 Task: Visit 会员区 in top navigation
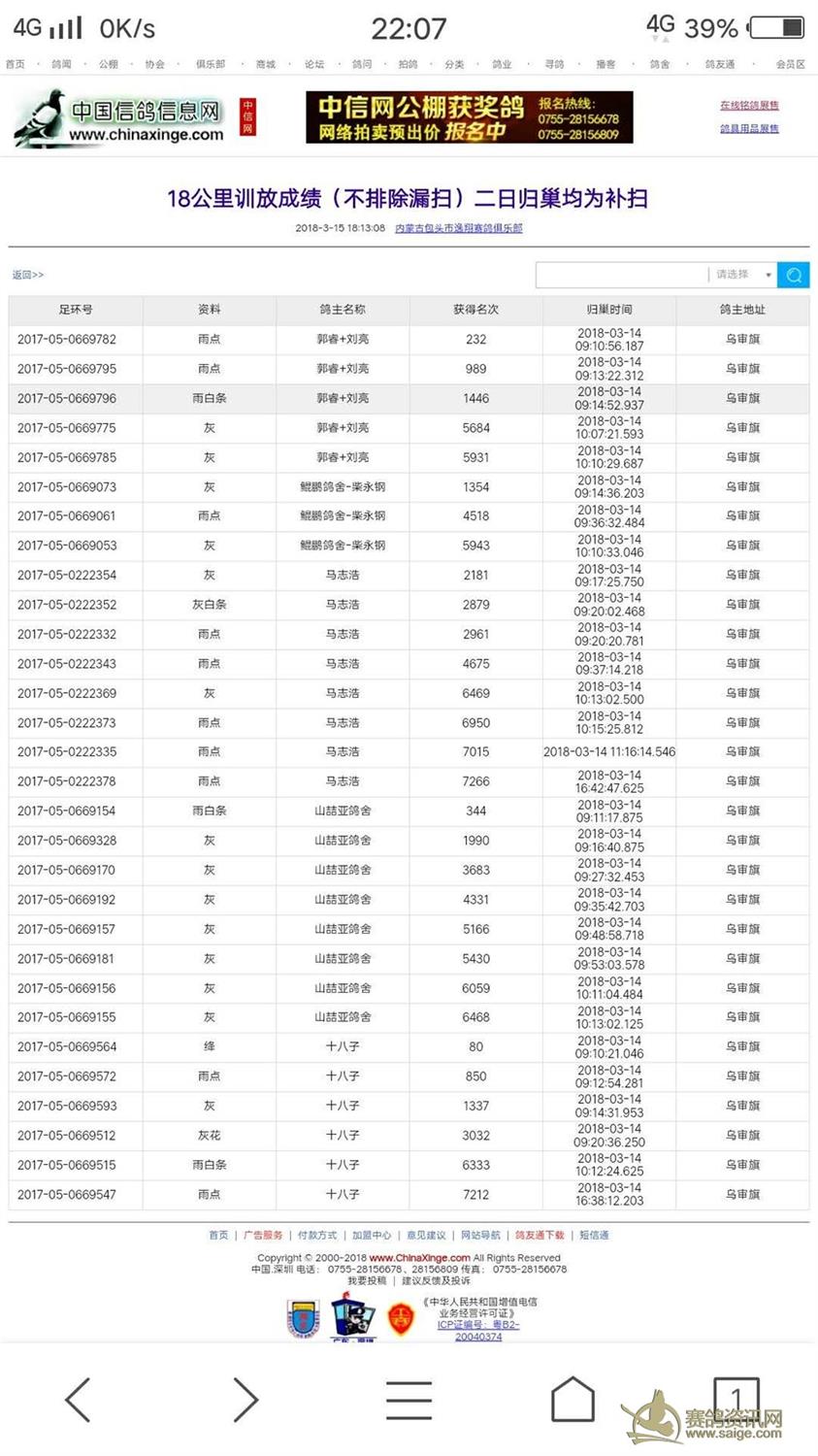(790, 64)
